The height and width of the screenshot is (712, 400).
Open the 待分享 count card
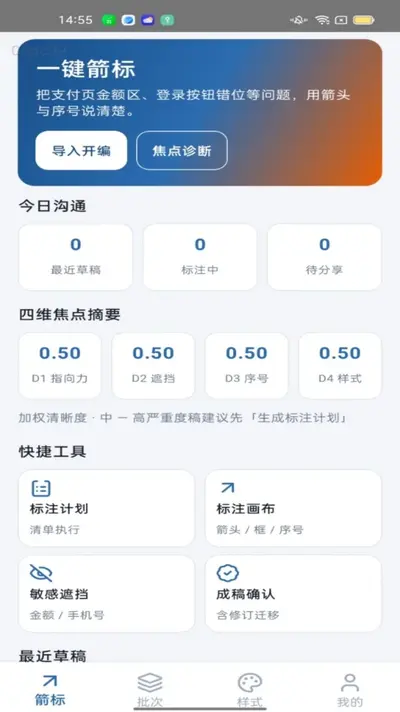(324, 257)
